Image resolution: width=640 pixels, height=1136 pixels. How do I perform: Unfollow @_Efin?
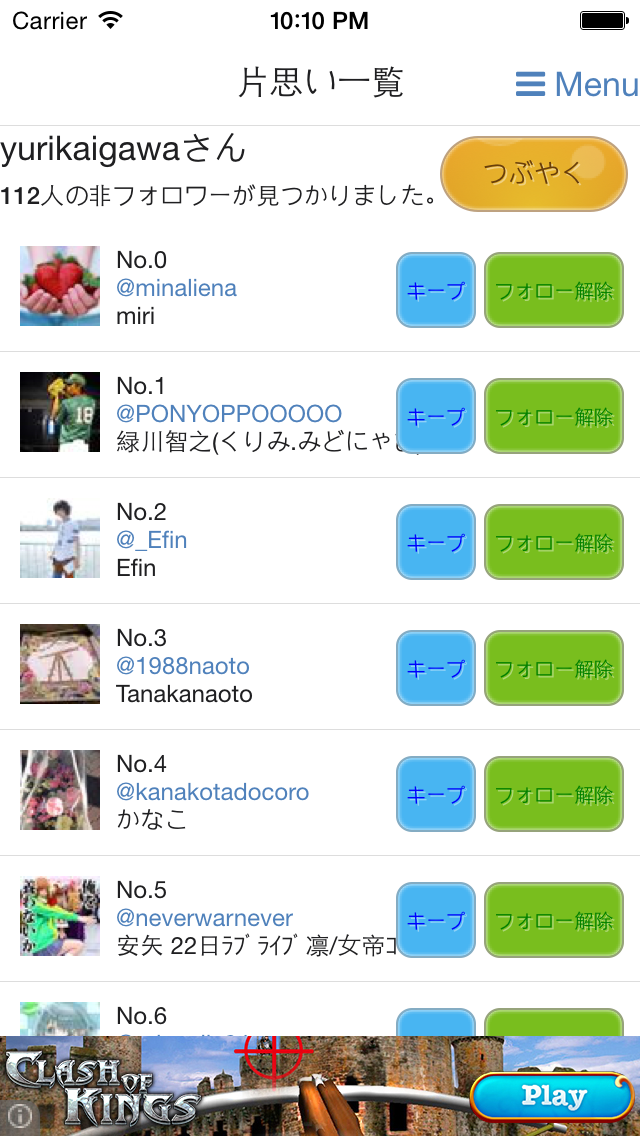tap(554, 542)
